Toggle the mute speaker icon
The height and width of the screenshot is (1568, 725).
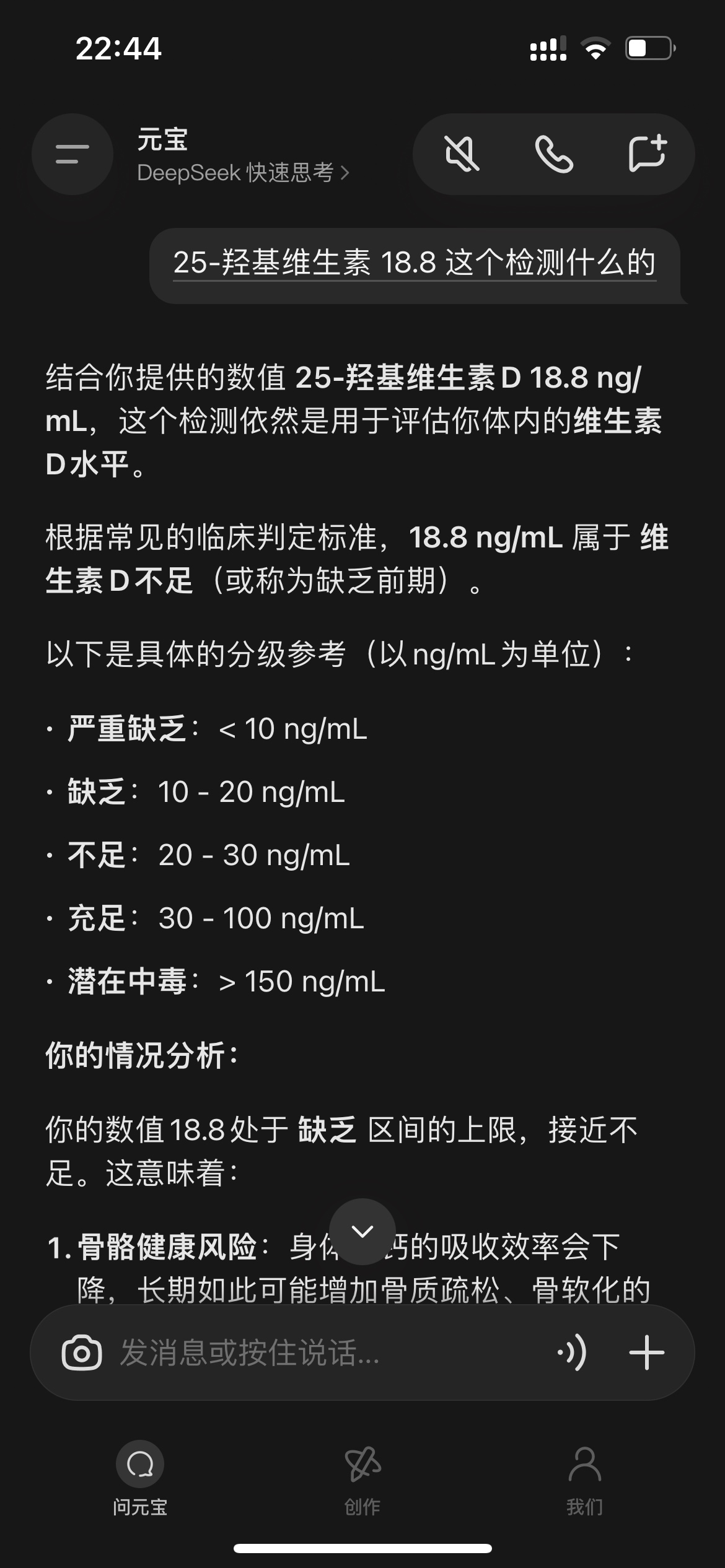point(462,154)
